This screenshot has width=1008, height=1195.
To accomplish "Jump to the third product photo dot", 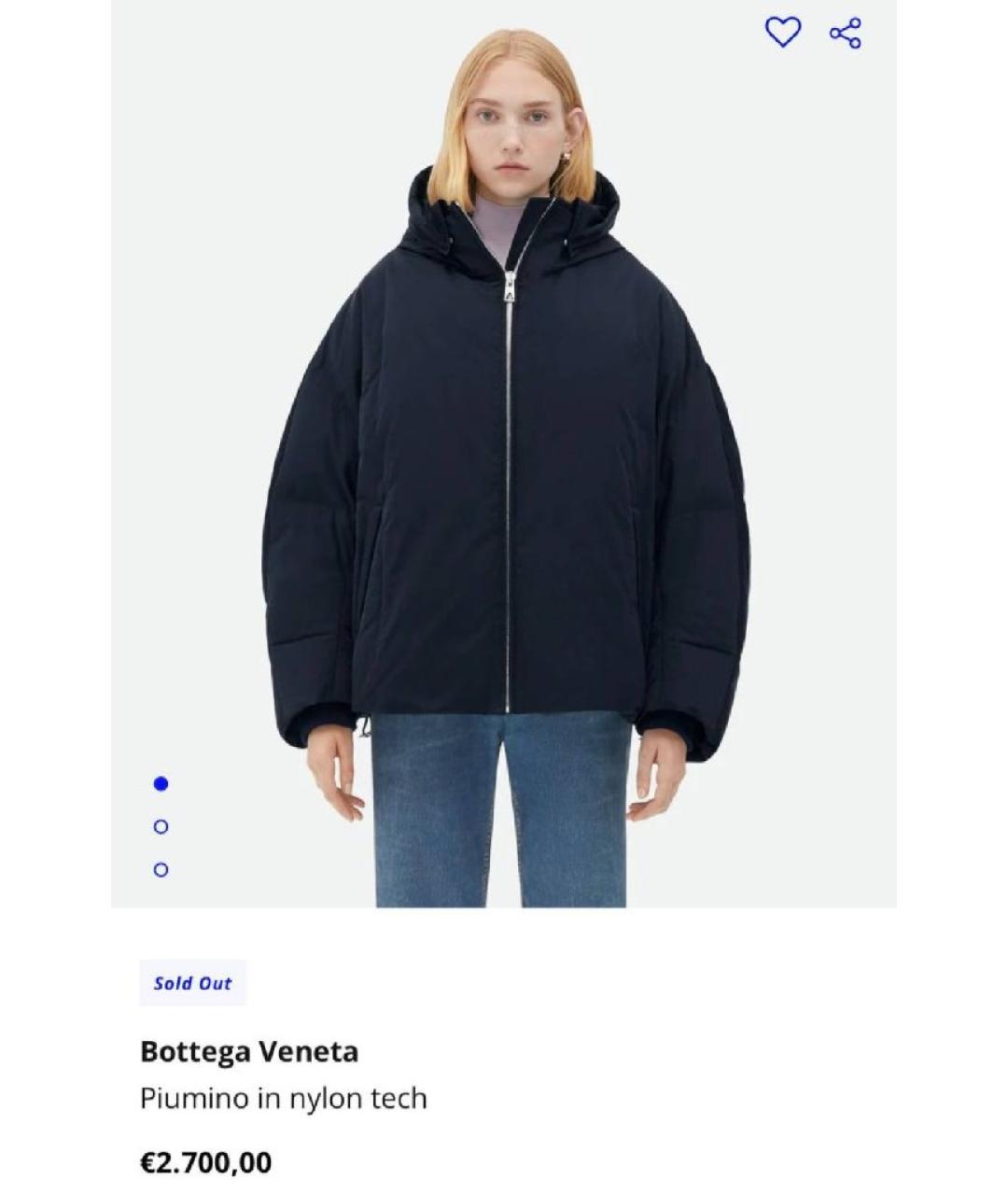I will tap(161, 869).
